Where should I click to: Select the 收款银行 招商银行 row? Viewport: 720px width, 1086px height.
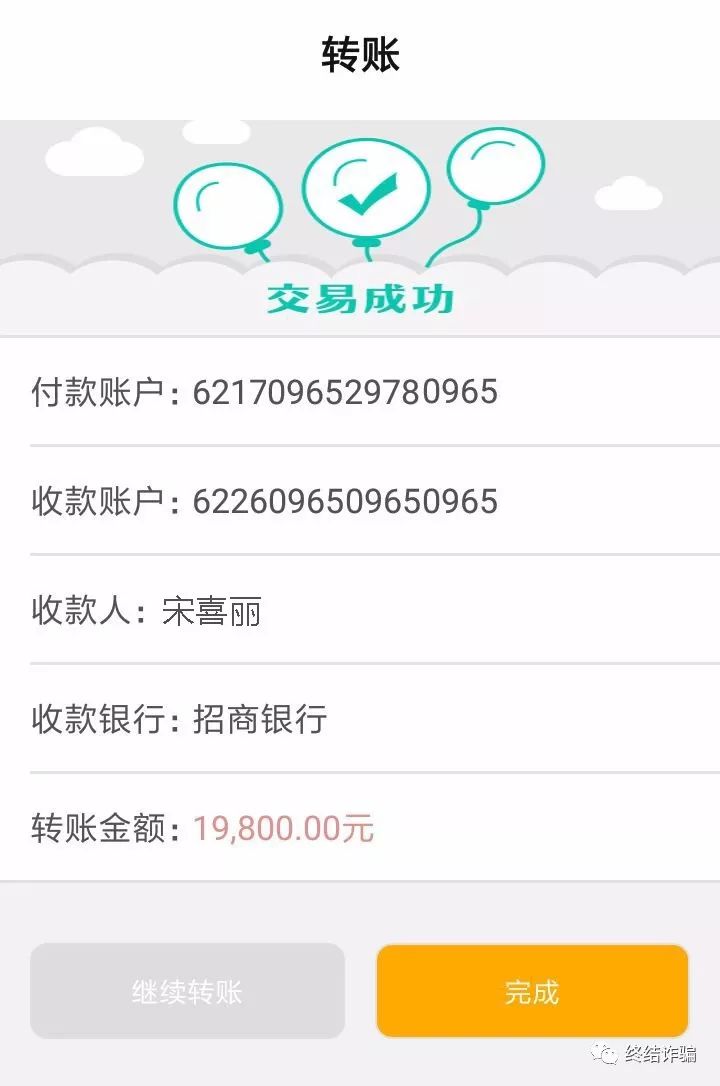(x=182, y=718)
